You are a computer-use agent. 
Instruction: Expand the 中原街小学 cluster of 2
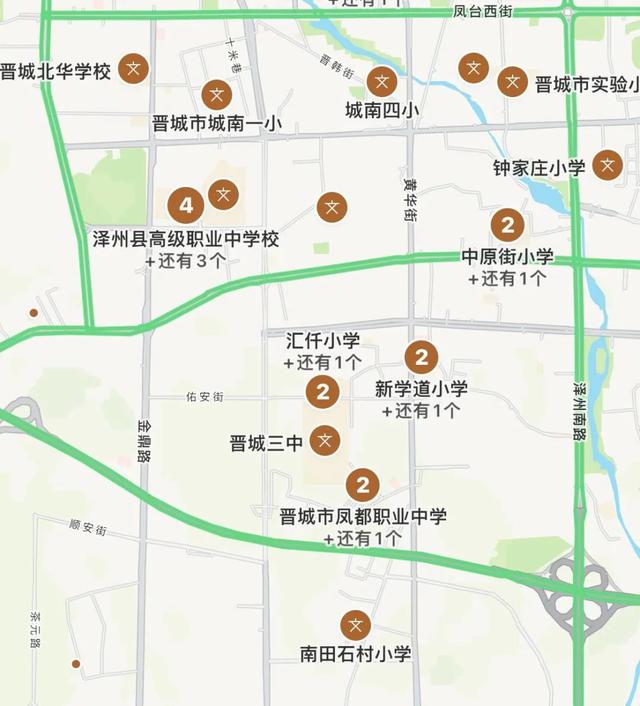pyautogui.click(x=508, y=225)
